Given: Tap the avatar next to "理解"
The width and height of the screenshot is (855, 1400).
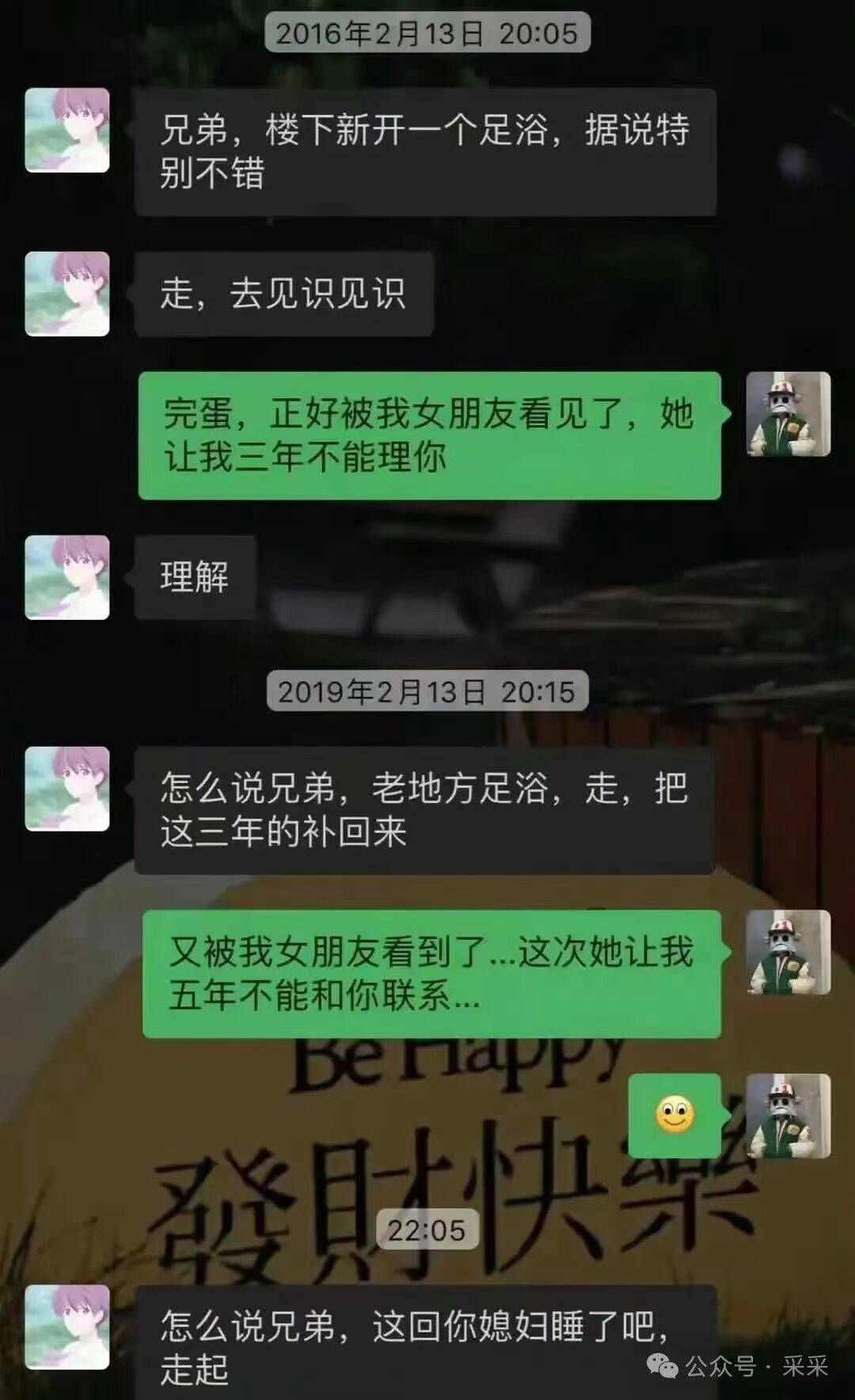Looking at the screenshot, I should point(67,576).
